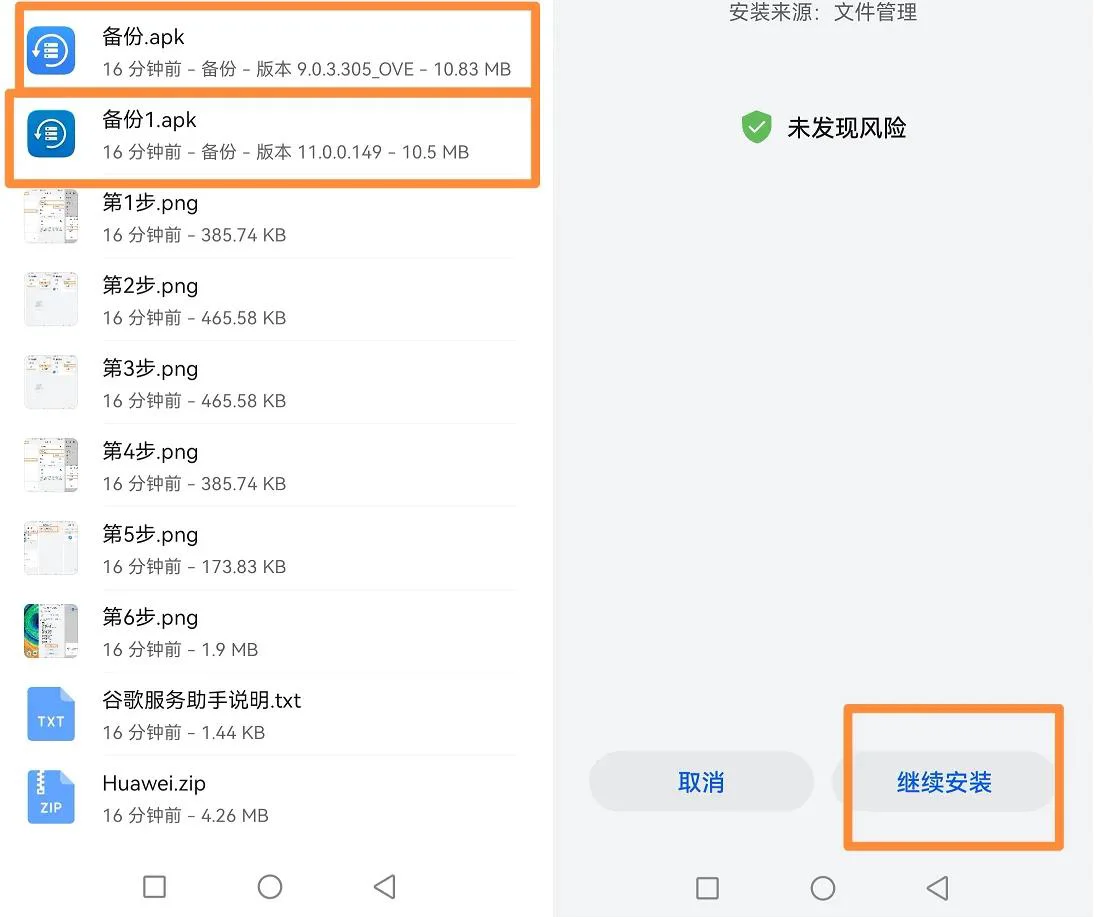The height and width of the screenshot is (917, 1094).
Task: Tap 继续安装 to continue installing
Action: (x=944, y=782)
